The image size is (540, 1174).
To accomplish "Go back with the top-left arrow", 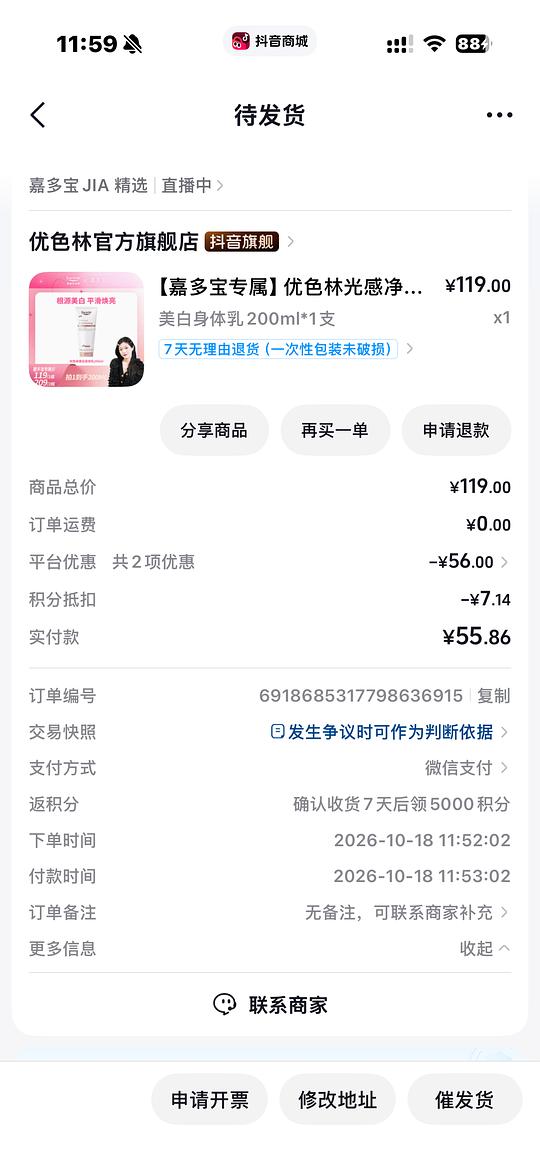I will [x=38, y=115].
